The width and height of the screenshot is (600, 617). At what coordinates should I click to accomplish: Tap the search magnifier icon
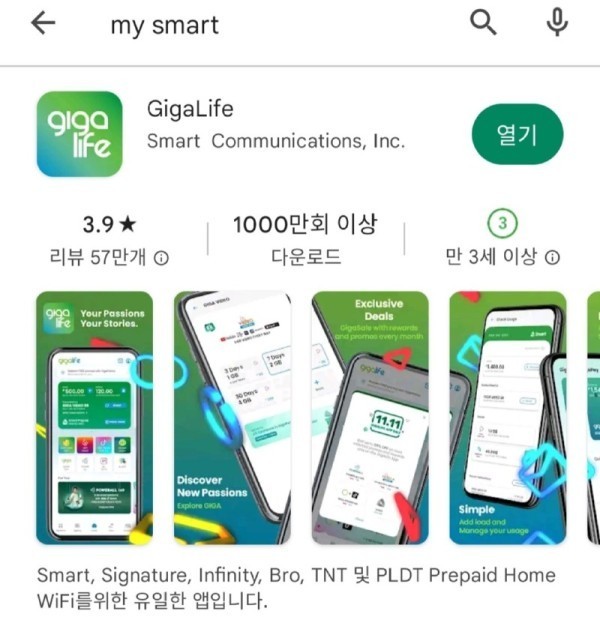point(483,24)
